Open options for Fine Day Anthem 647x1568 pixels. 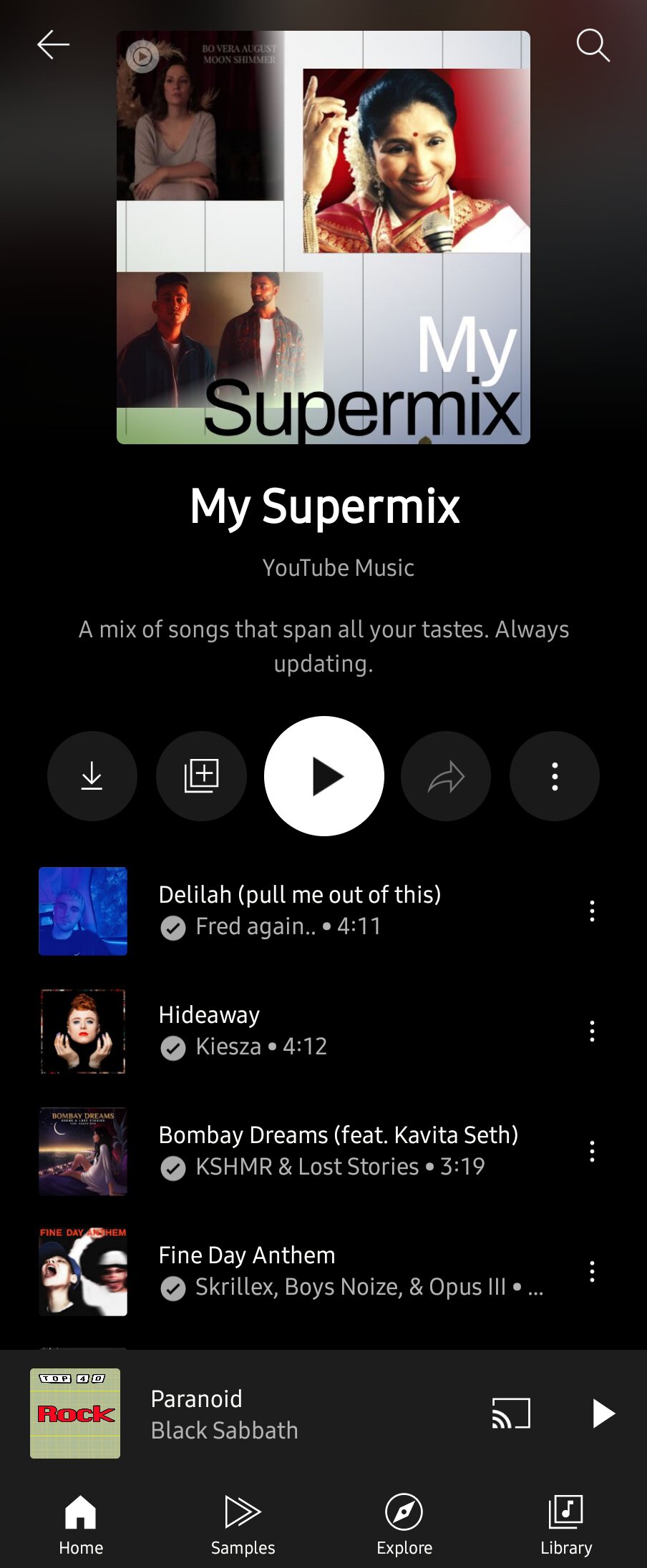592,1271
